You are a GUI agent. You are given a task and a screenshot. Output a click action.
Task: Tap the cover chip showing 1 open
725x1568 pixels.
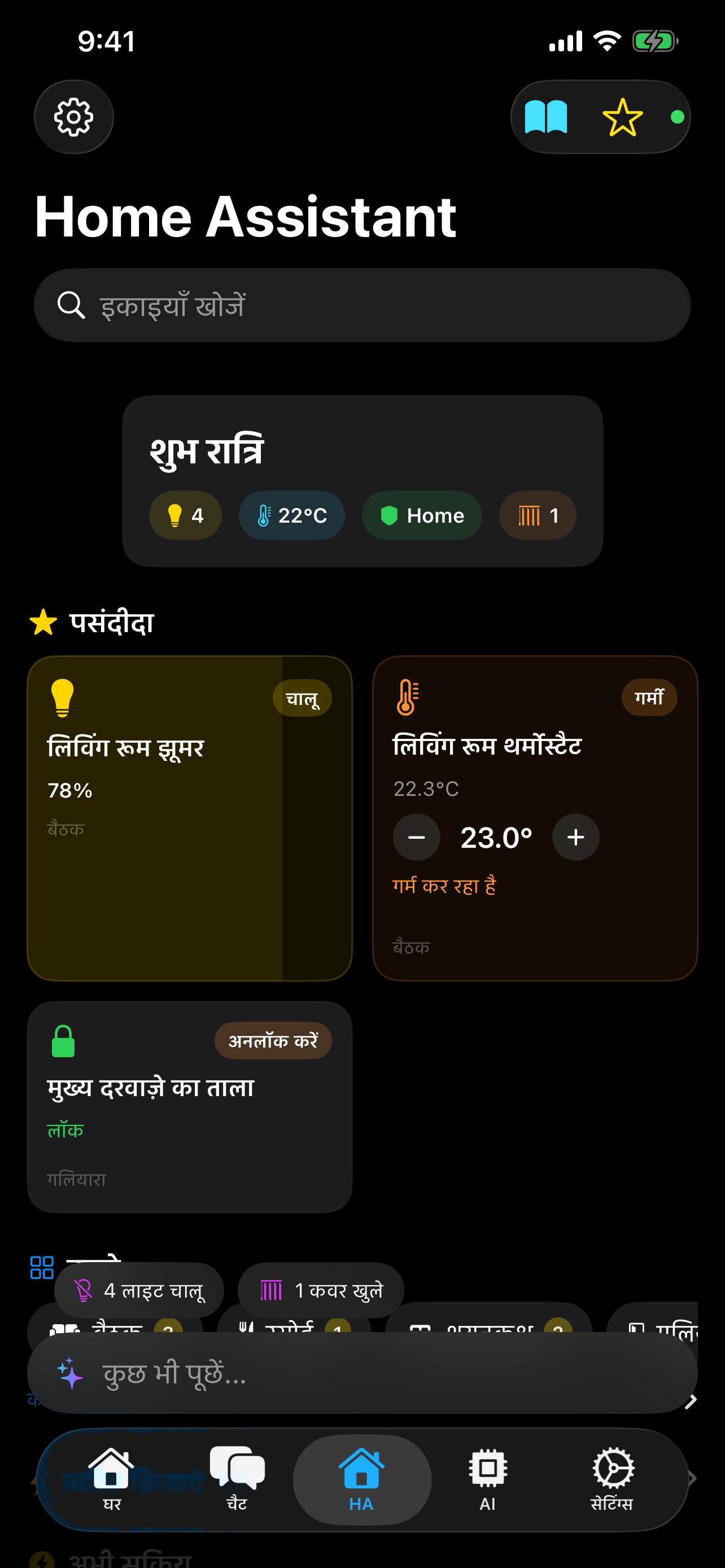(x=536, y=515)
